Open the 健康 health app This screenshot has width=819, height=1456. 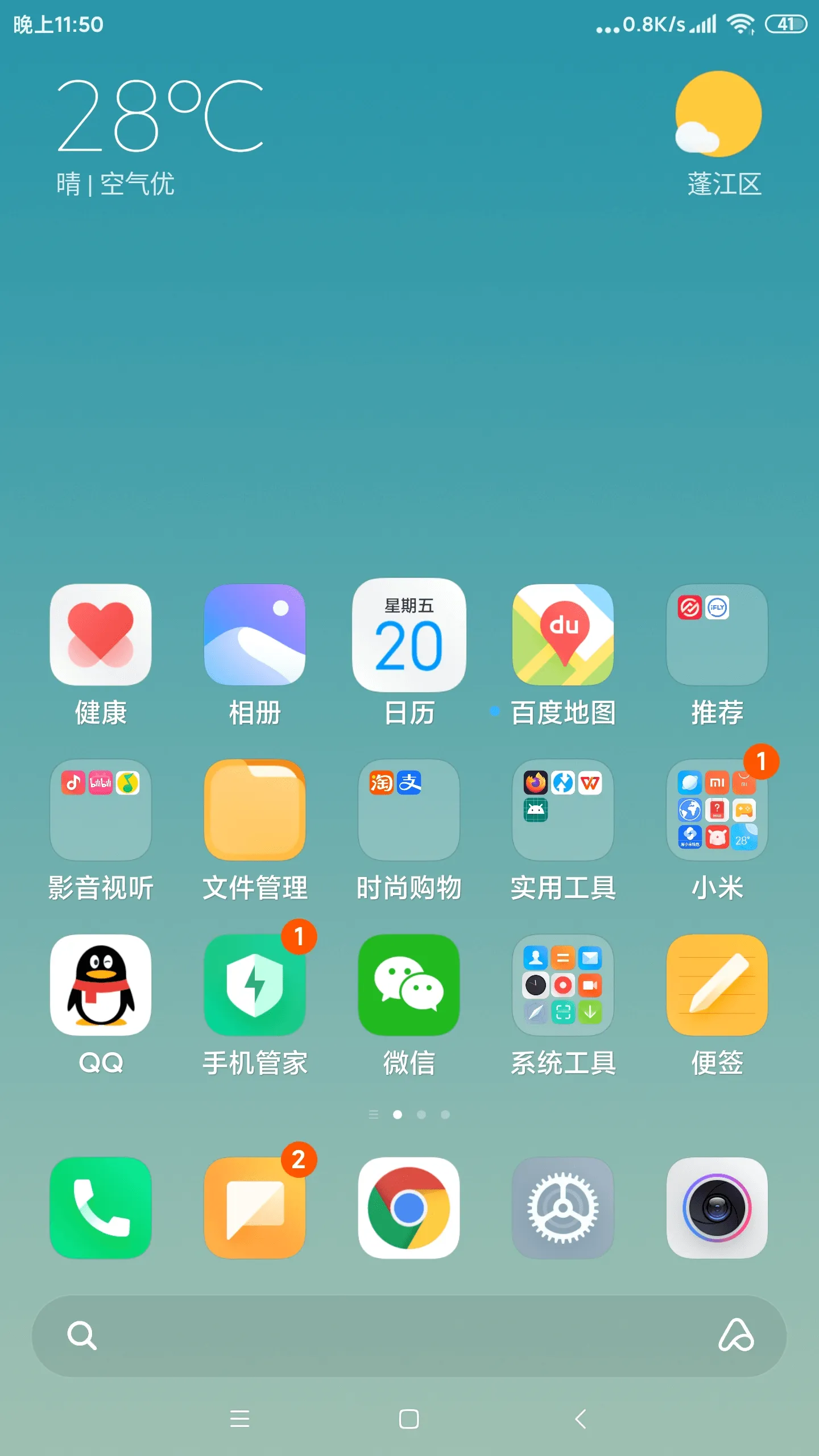[101, 635]
